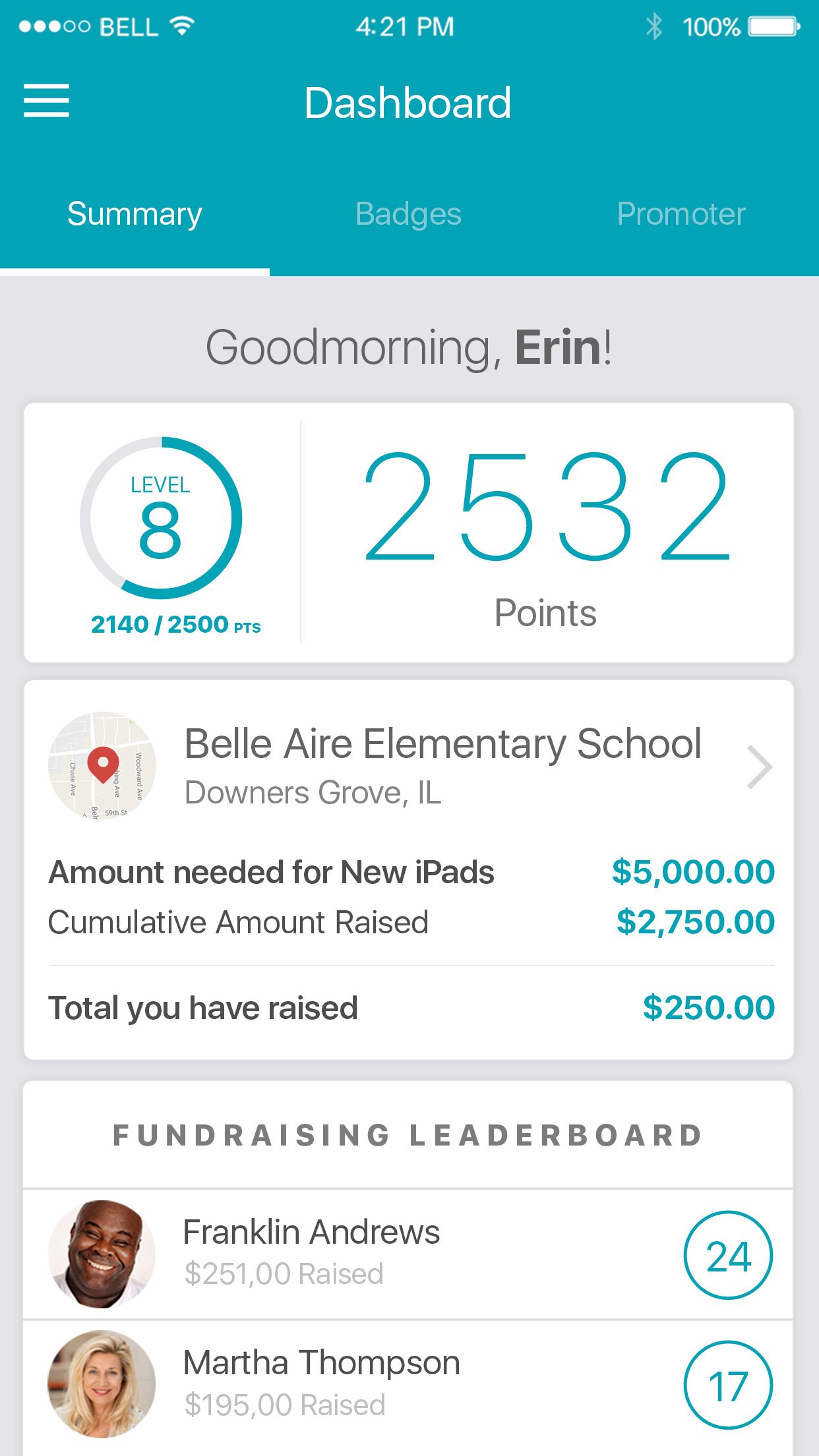The height and width of the screenshot is (1456, 819).
Task: Switch to the Badges tab
Action: click(408, 214)
